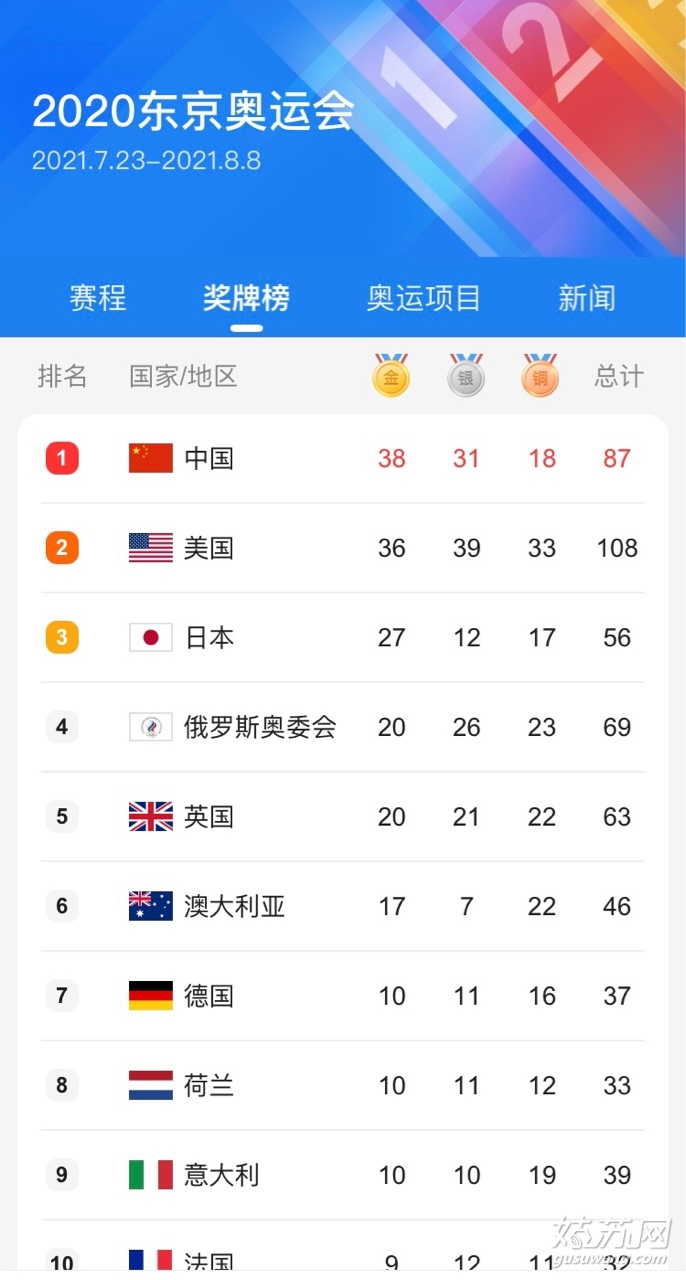View 日本 medal details

[343, 638]
